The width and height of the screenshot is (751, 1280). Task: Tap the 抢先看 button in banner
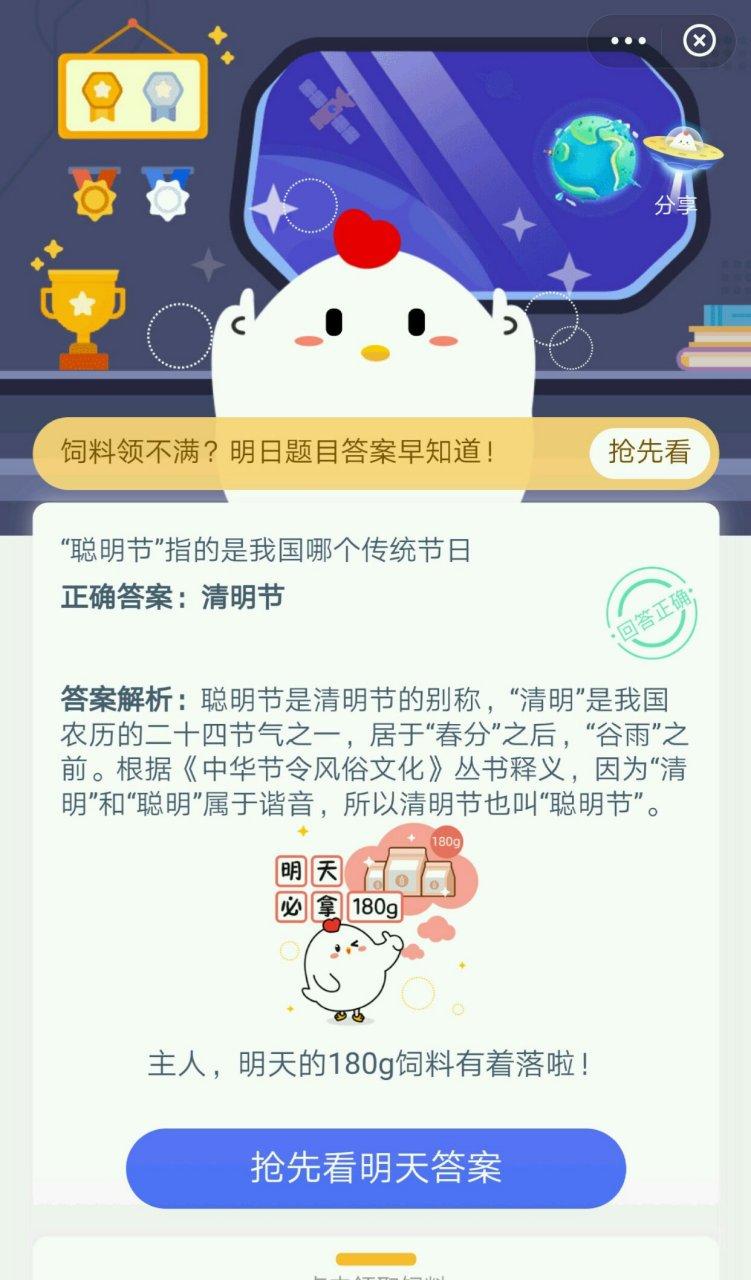click(649, 452)
